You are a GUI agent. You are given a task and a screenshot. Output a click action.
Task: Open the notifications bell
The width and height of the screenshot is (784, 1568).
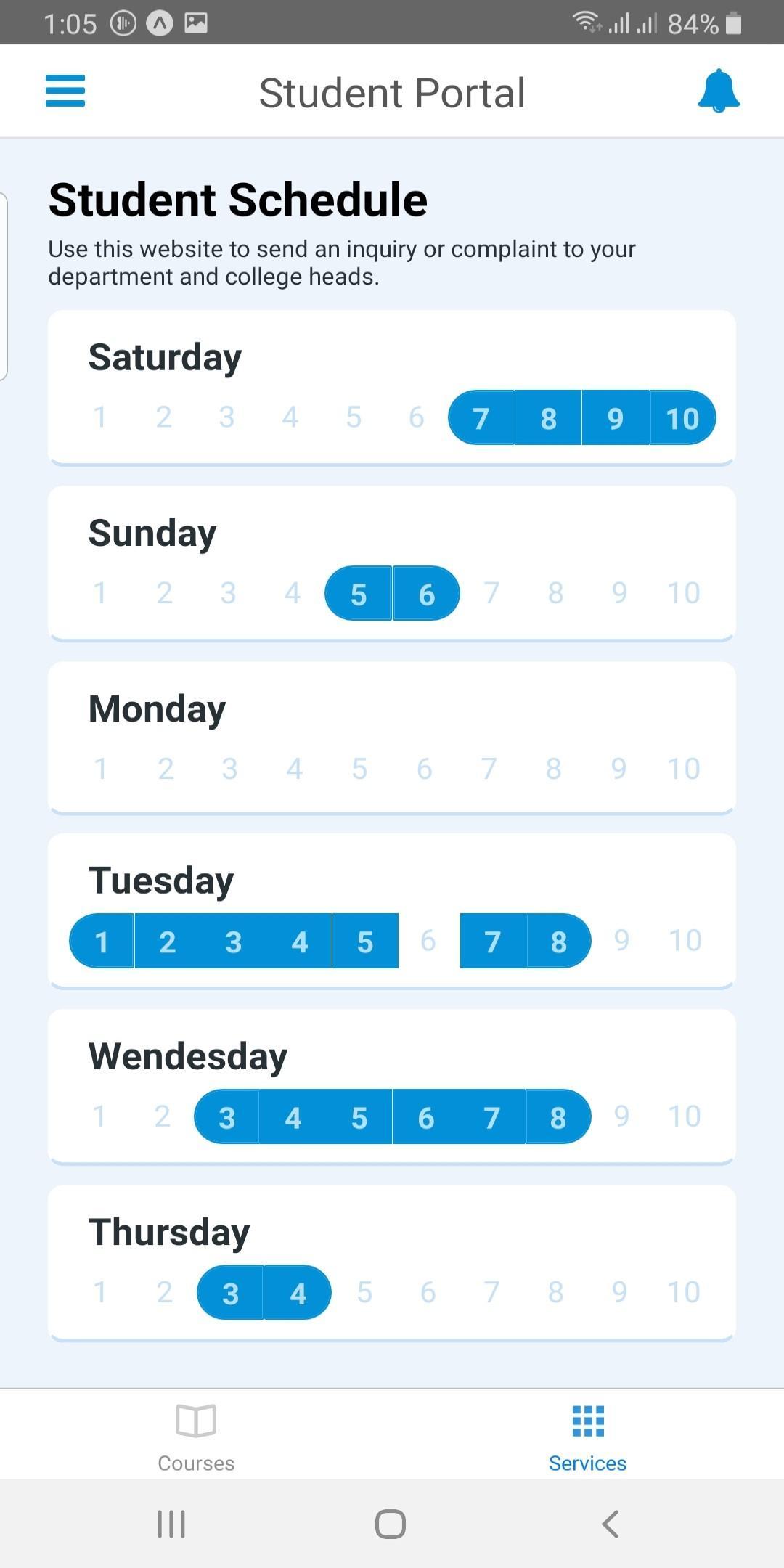[718, 91]
